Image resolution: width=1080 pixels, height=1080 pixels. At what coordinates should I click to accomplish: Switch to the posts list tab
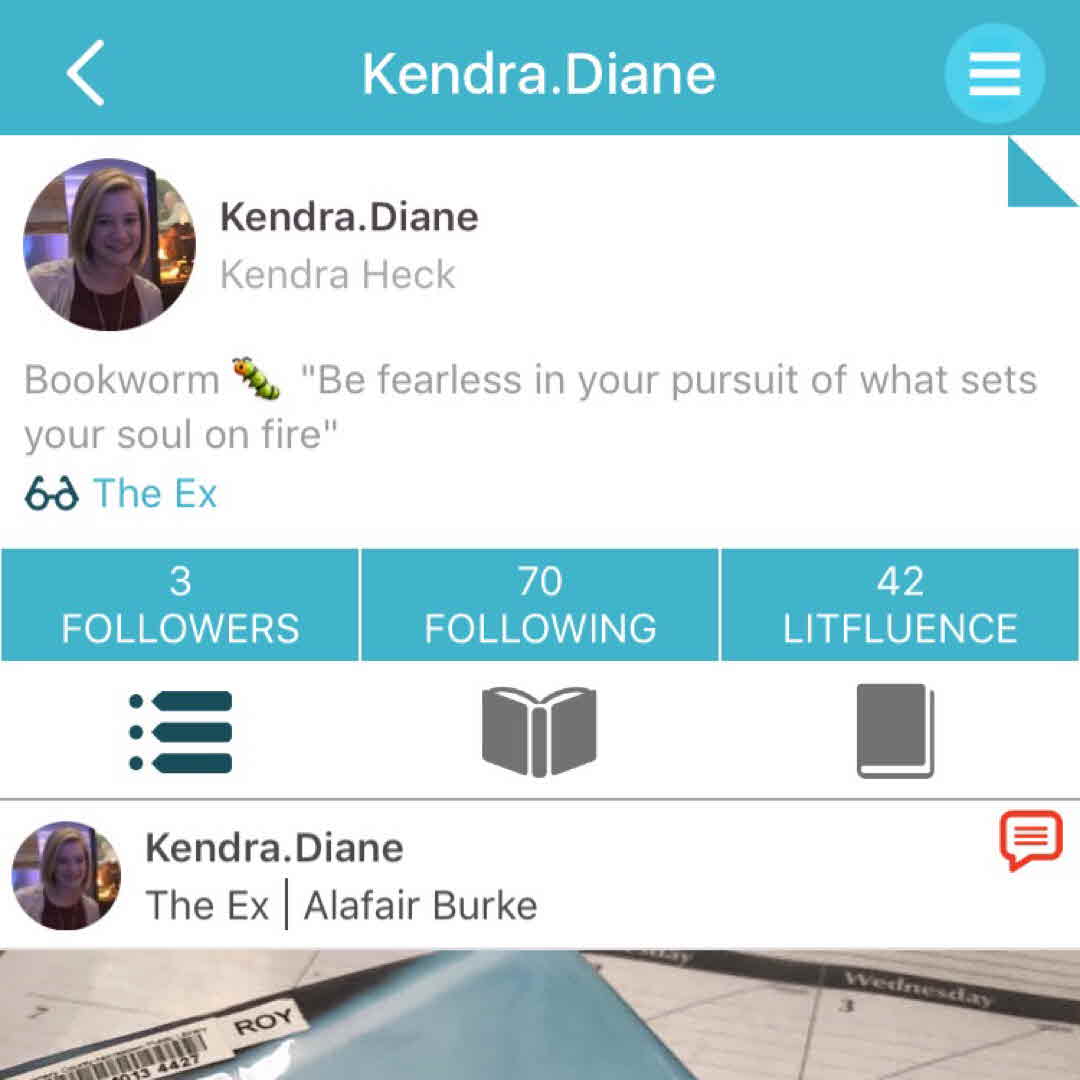[x=181, y=731]
